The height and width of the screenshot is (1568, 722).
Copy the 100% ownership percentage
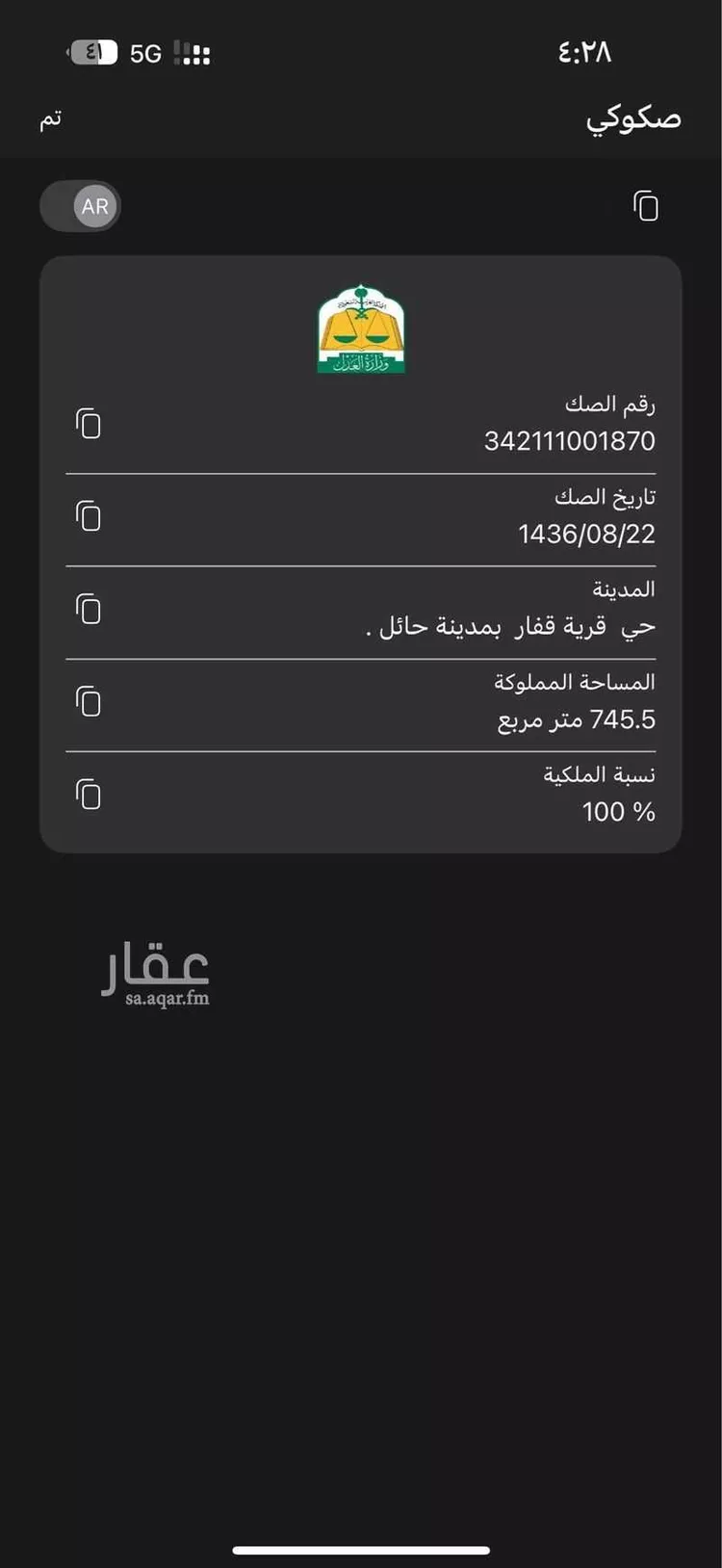88,795
